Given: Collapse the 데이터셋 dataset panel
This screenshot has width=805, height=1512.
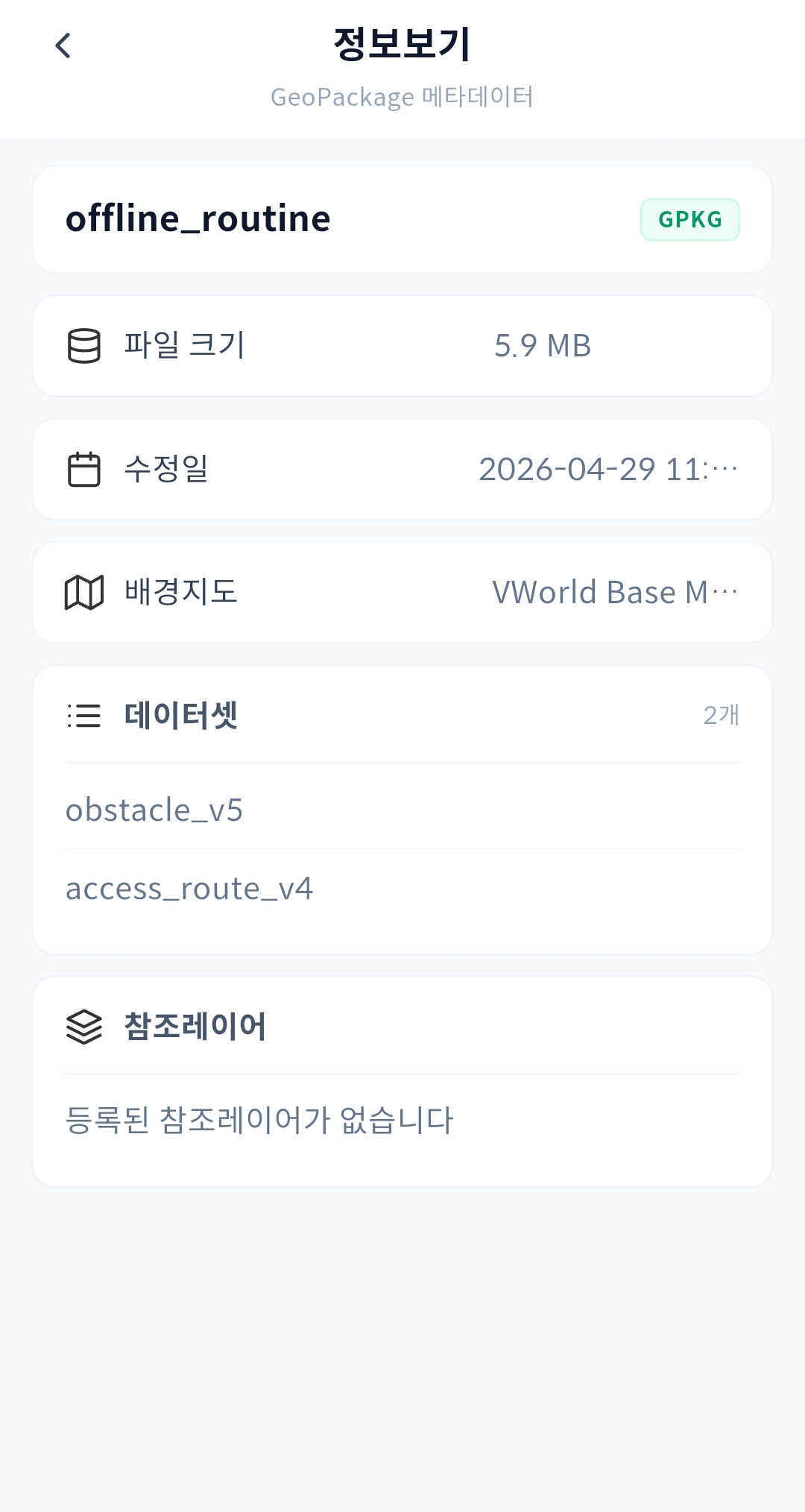Looking at the screenshot, I should pos(181,715).
